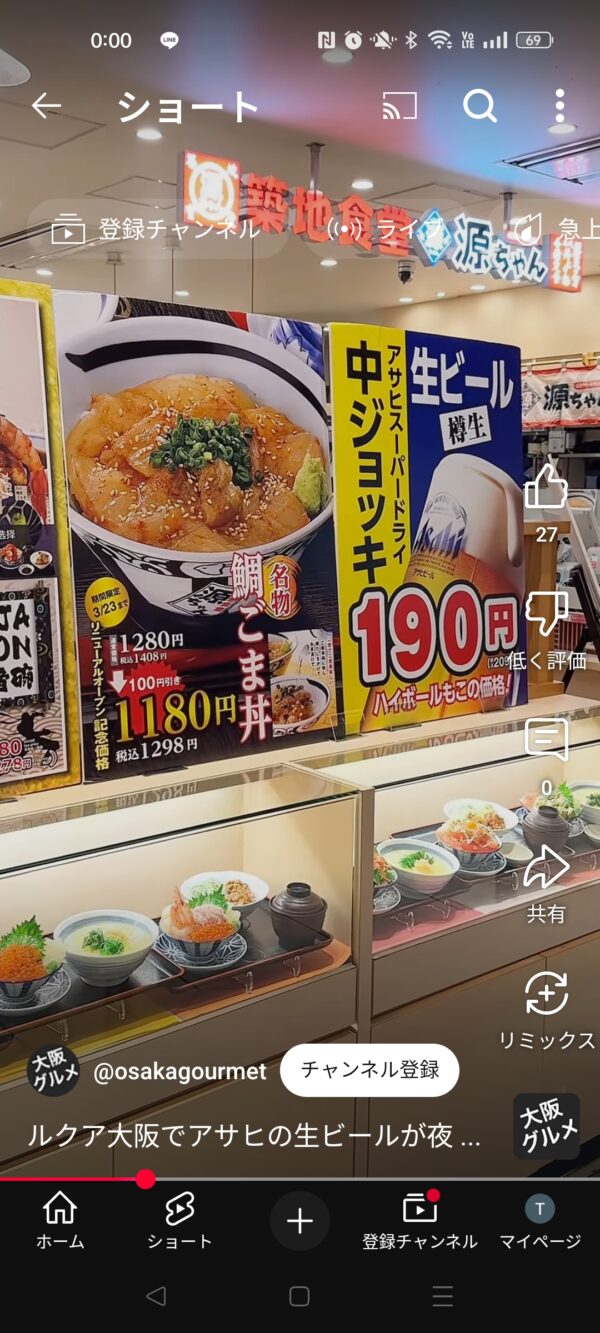Screen dimensions: 600x1333
Task: Open the comments section
Action: [546, 741]
